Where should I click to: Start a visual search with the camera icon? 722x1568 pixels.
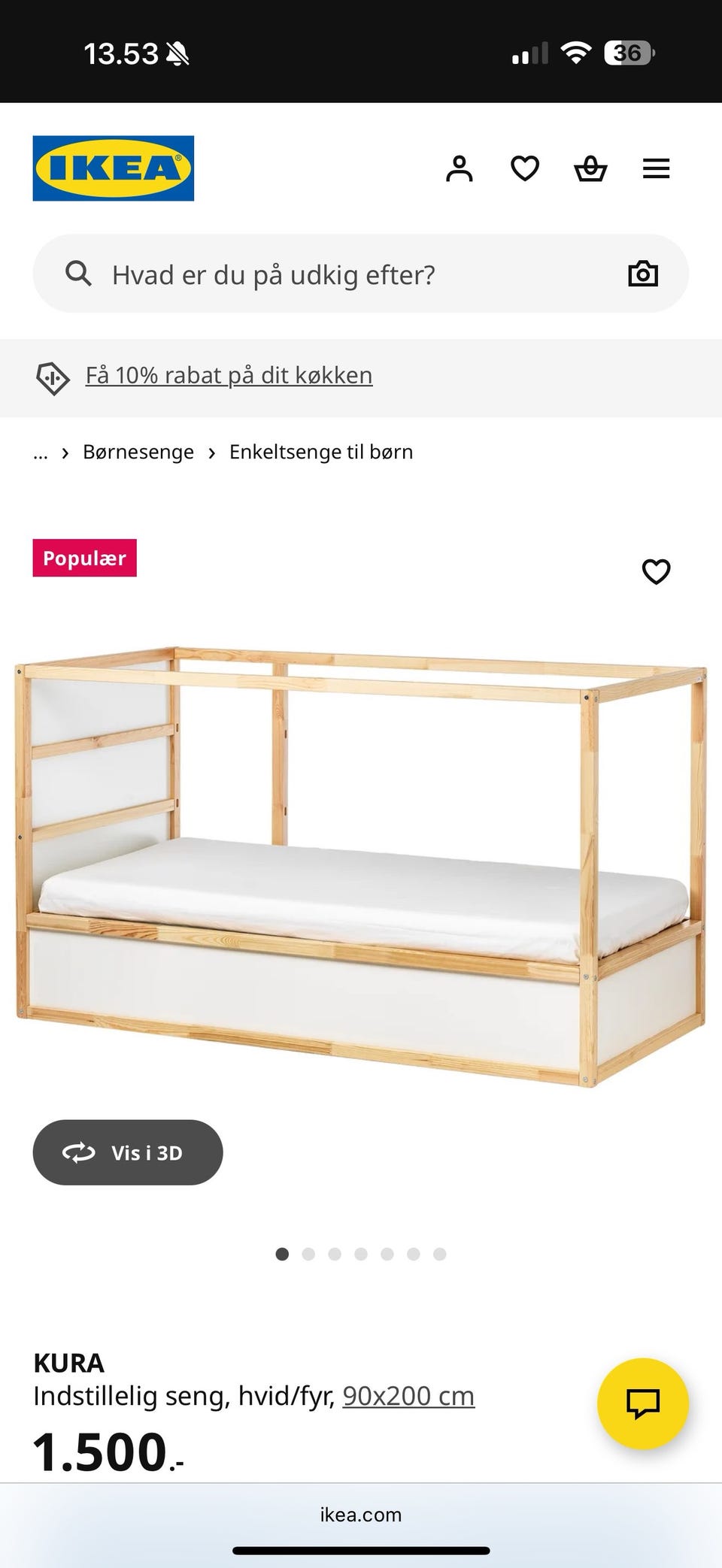pyautogui.click(x=643, y=273)
